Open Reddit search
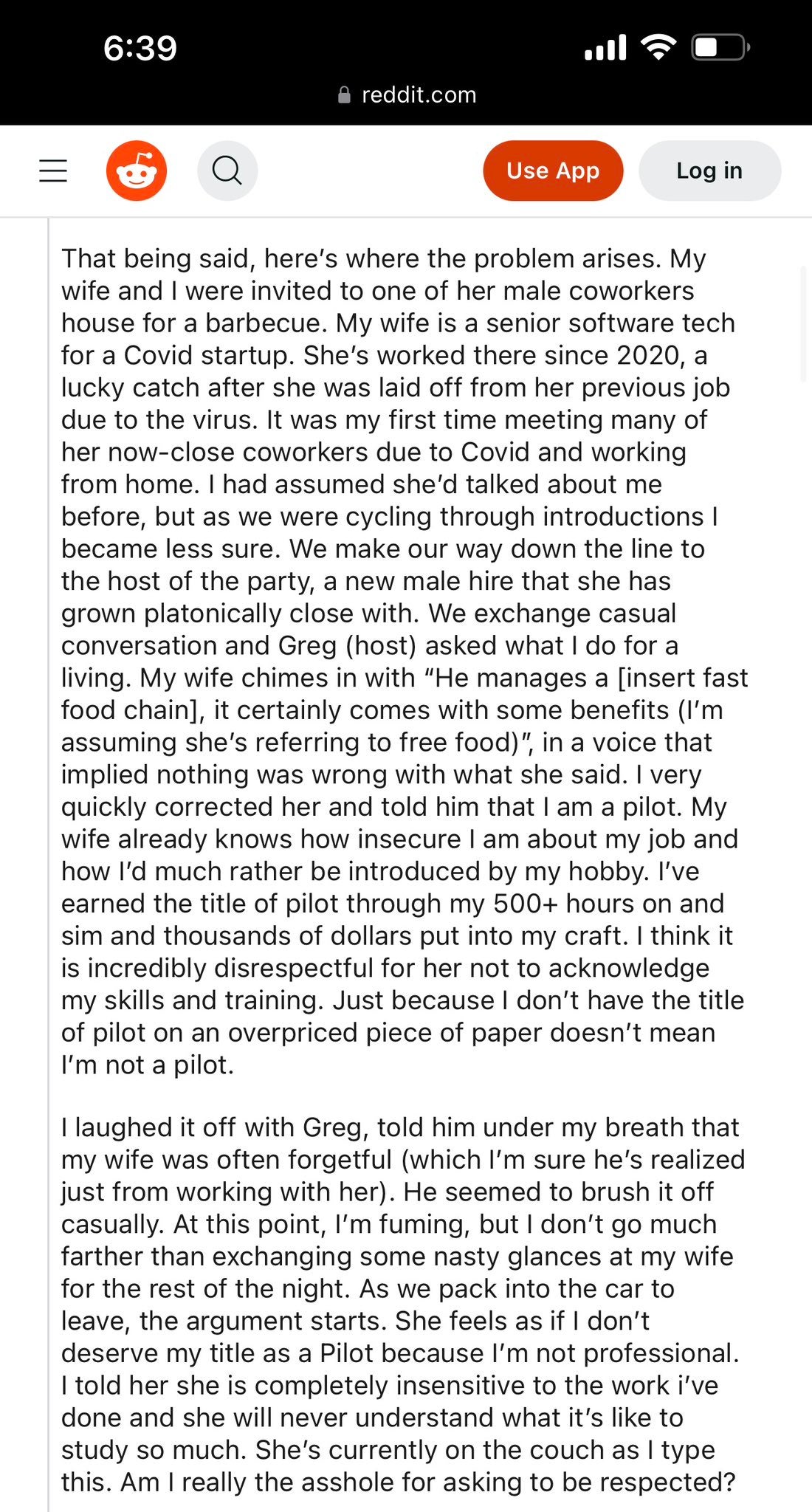The height and width of the screenshot is (1512, 812). tap(227, 171)
